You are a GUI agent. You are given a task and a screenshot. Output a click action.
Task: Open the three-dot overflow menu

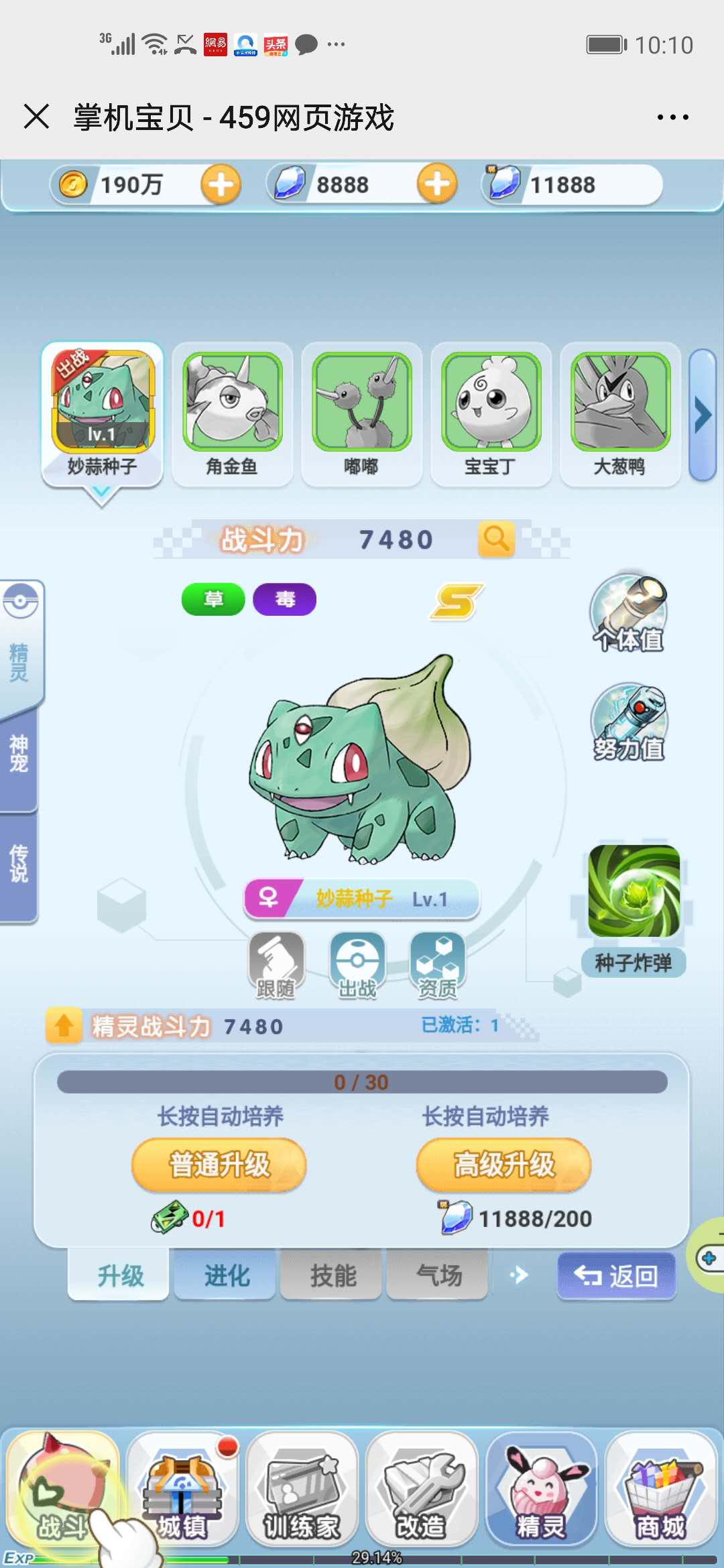(672, 117)
